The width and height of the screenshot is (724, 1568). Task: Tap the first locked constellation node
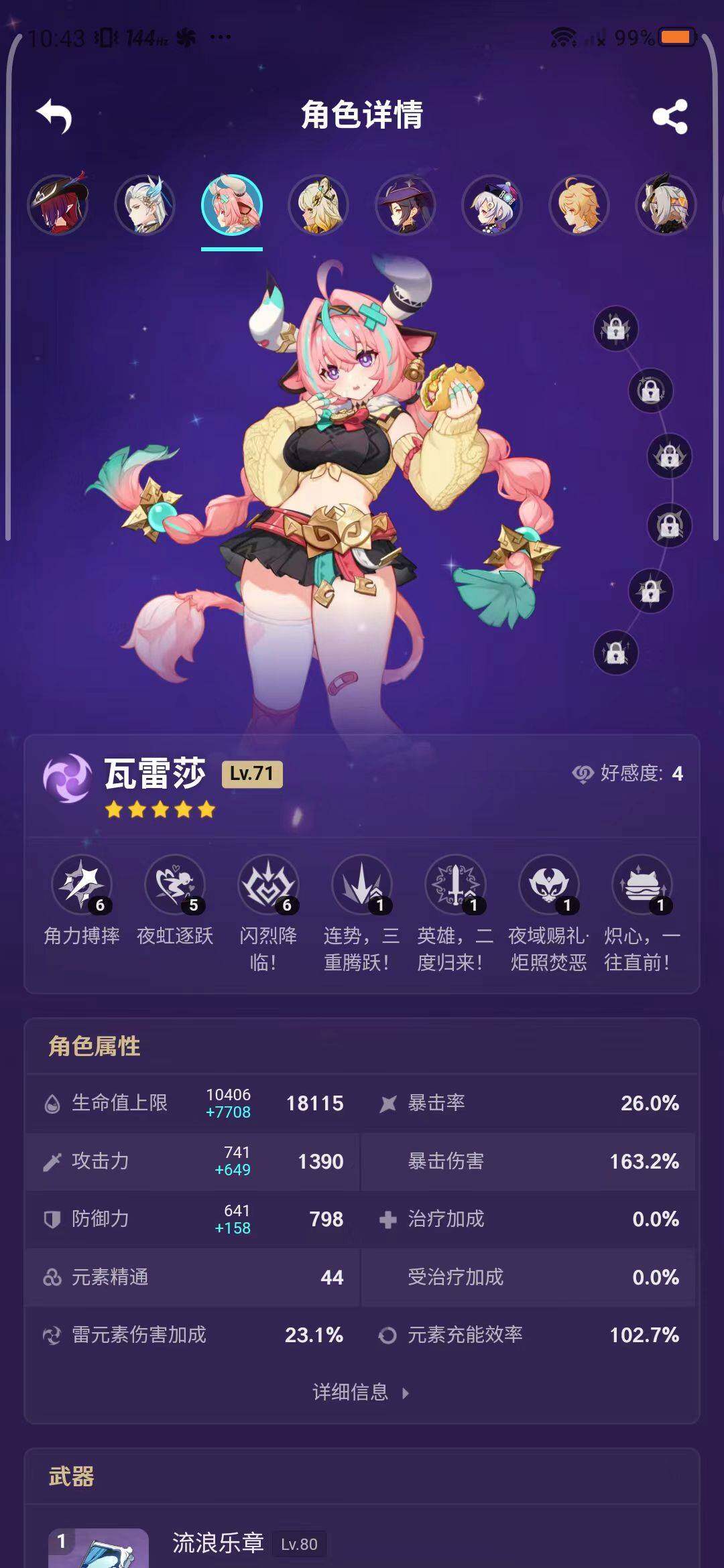[x=615, y=328]
